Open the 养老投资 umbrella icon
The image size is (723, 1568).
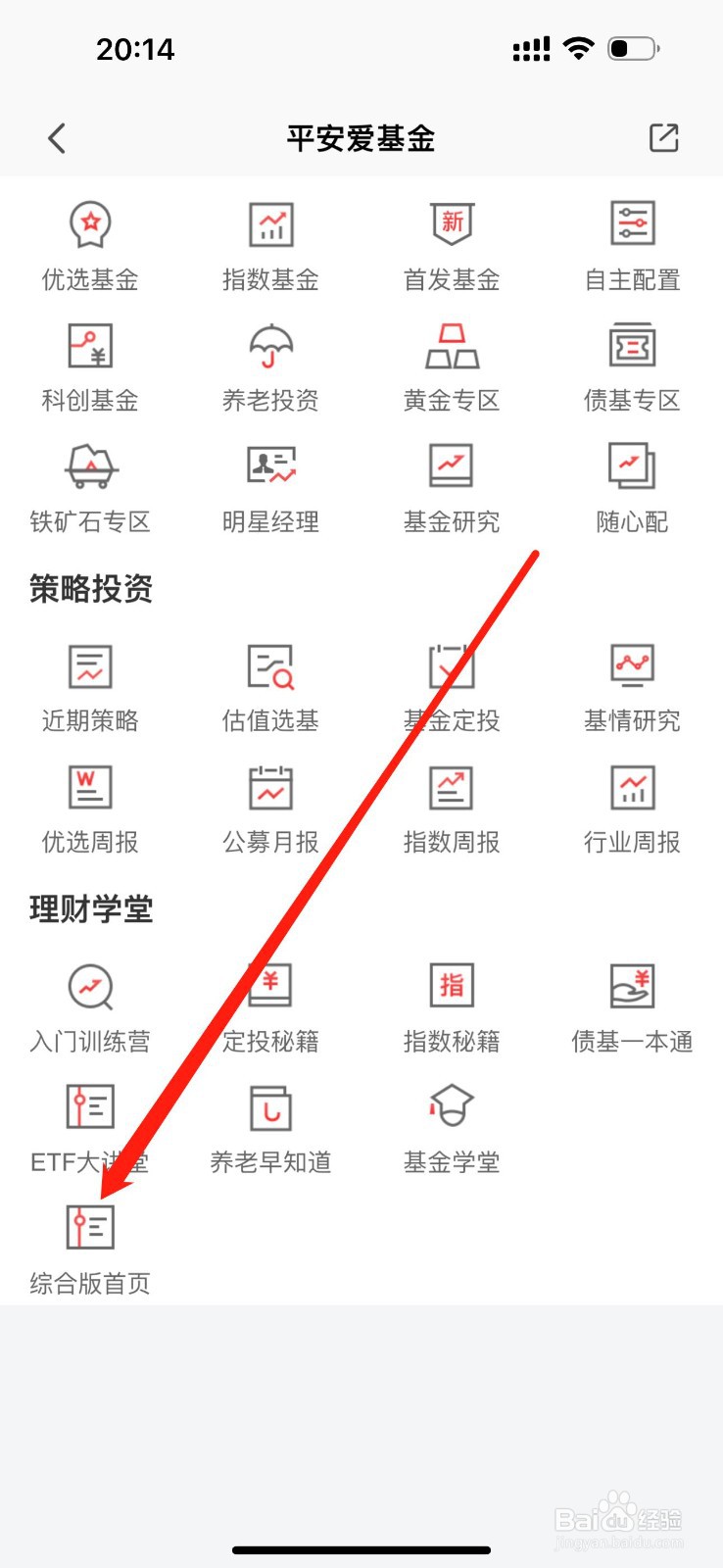(x=270, y=367)
